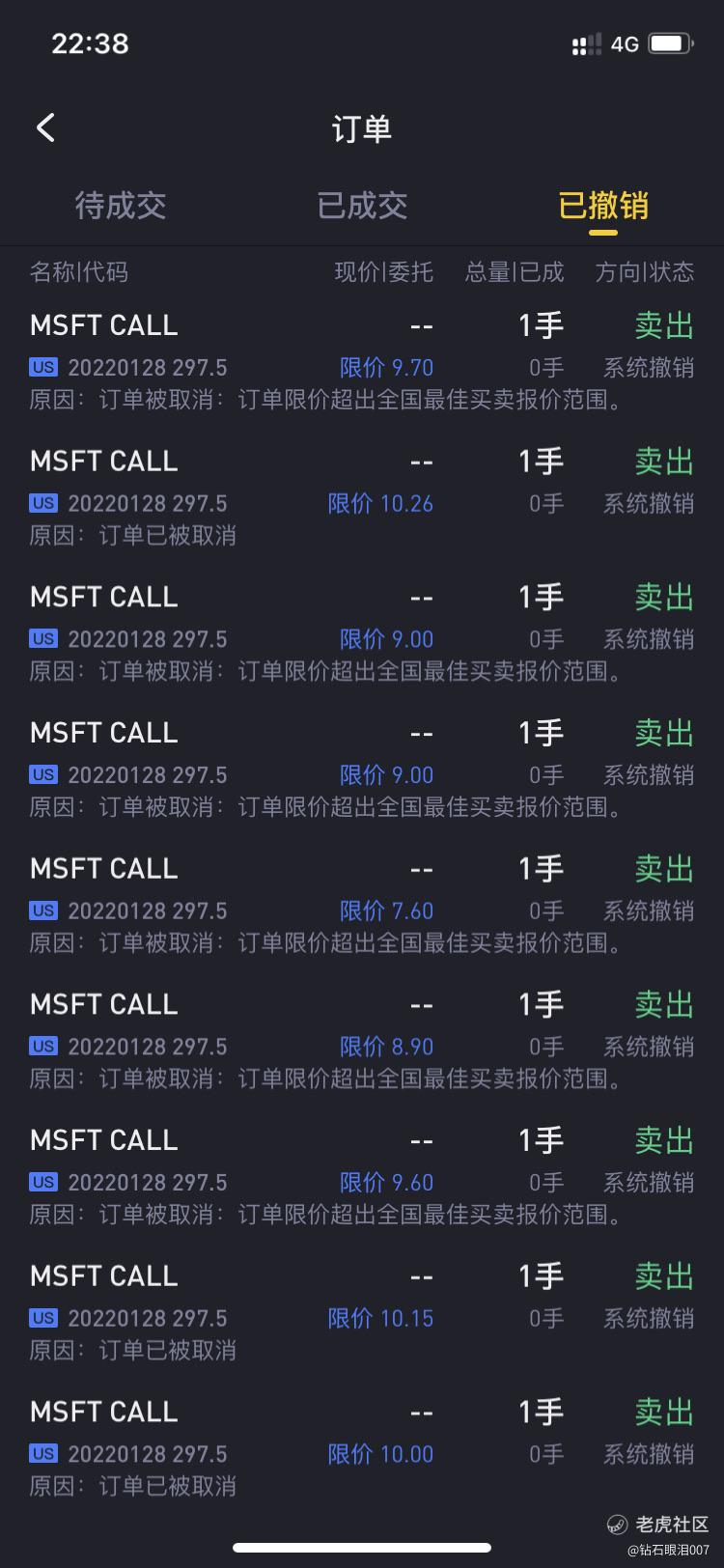Open the MSFT CALL order at 限价 9.70
The image size is (724, 1568).
tap(362, 359)
